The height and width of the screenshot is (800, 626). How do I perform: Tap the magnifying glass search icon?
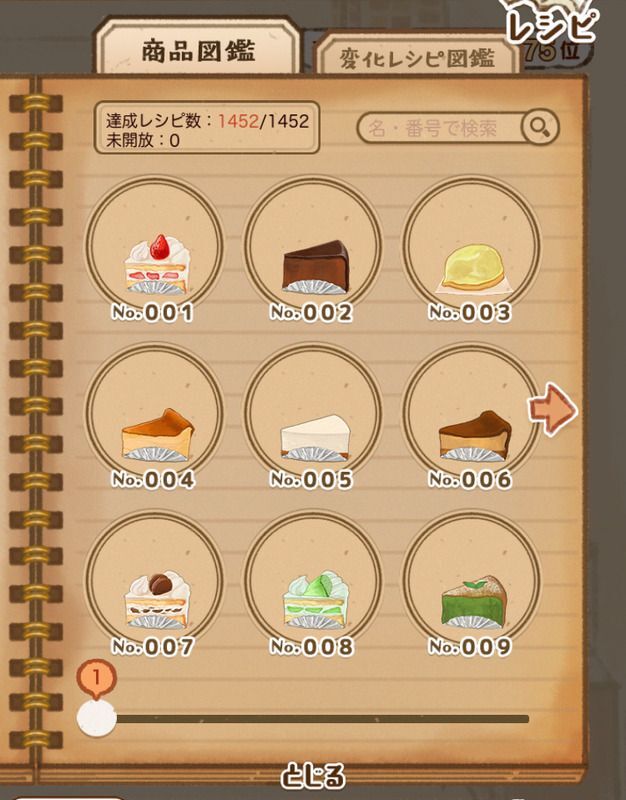[540, 127]
